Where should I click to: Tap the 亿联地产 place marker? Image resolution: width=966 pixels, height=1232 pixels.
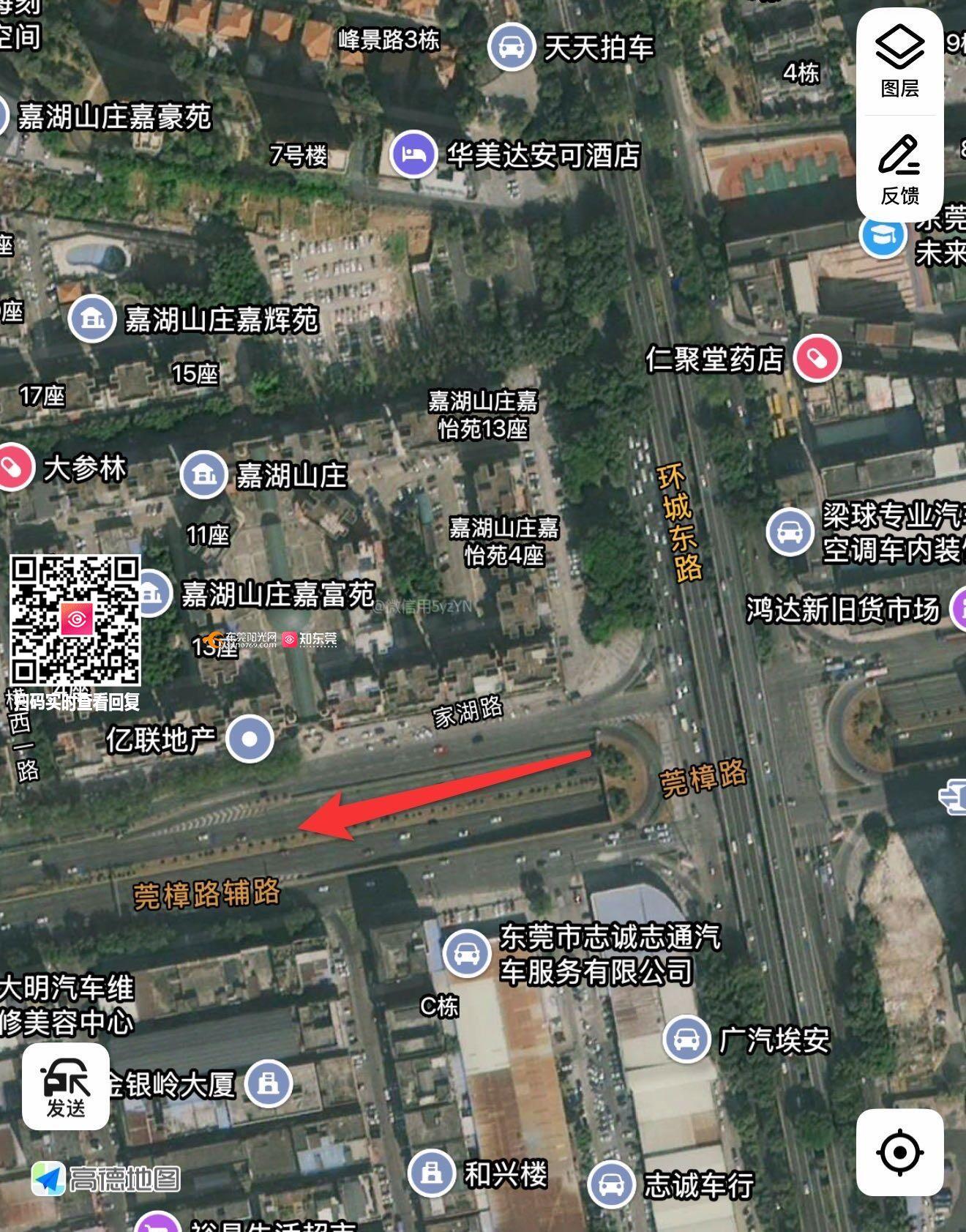click(250, 739)
